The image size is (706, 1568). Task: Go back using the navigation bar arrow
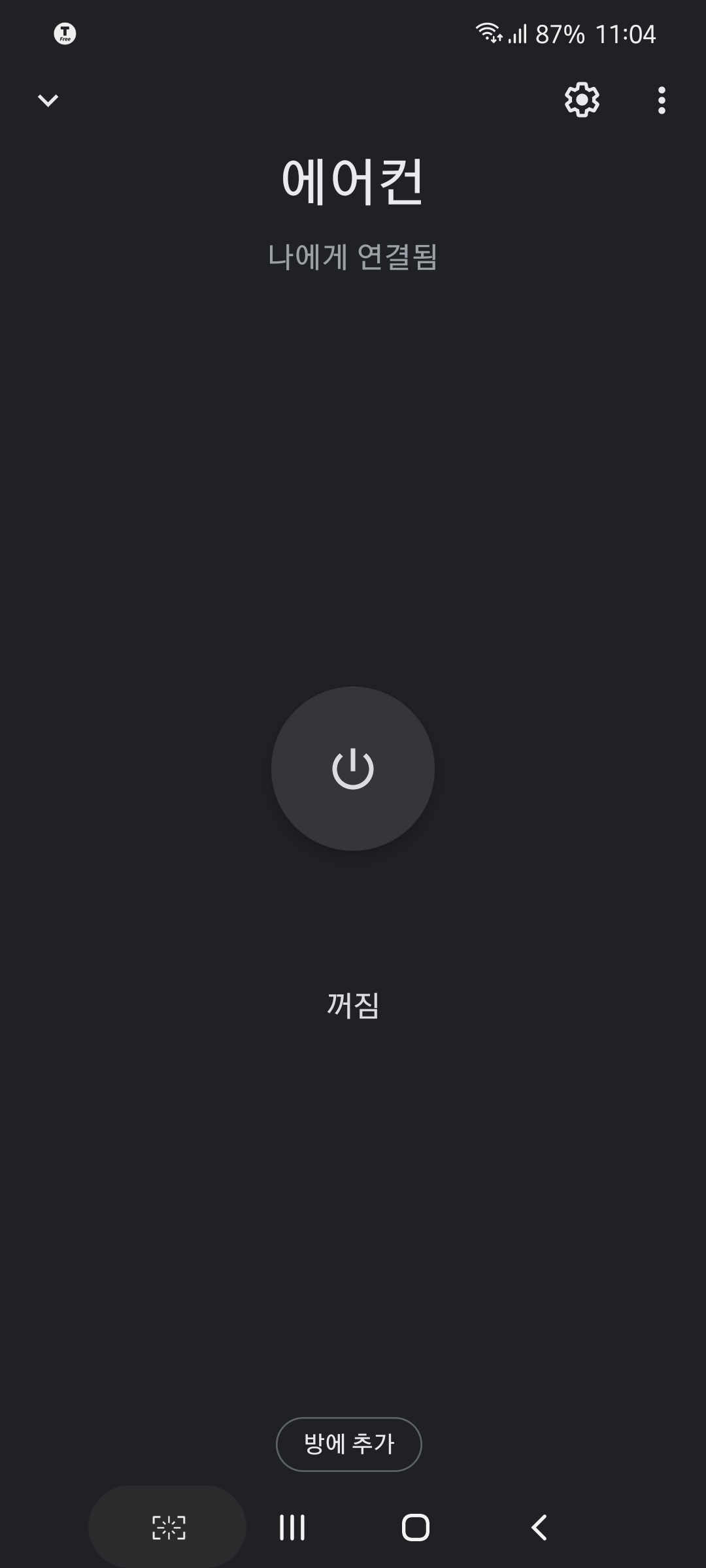click(x=539, y=1527)
